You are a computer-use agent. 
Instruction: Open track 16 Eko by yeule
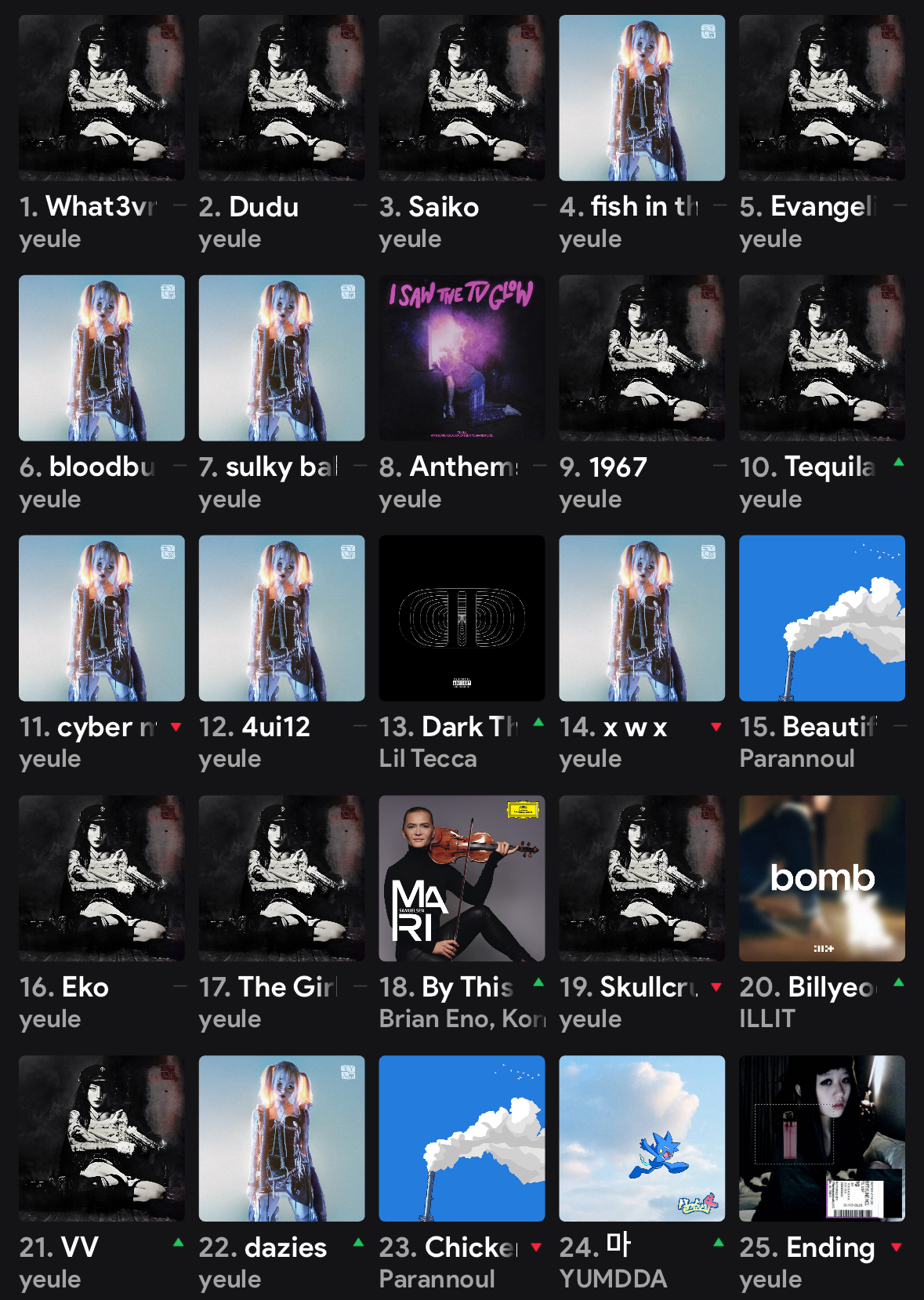(102, 879)
